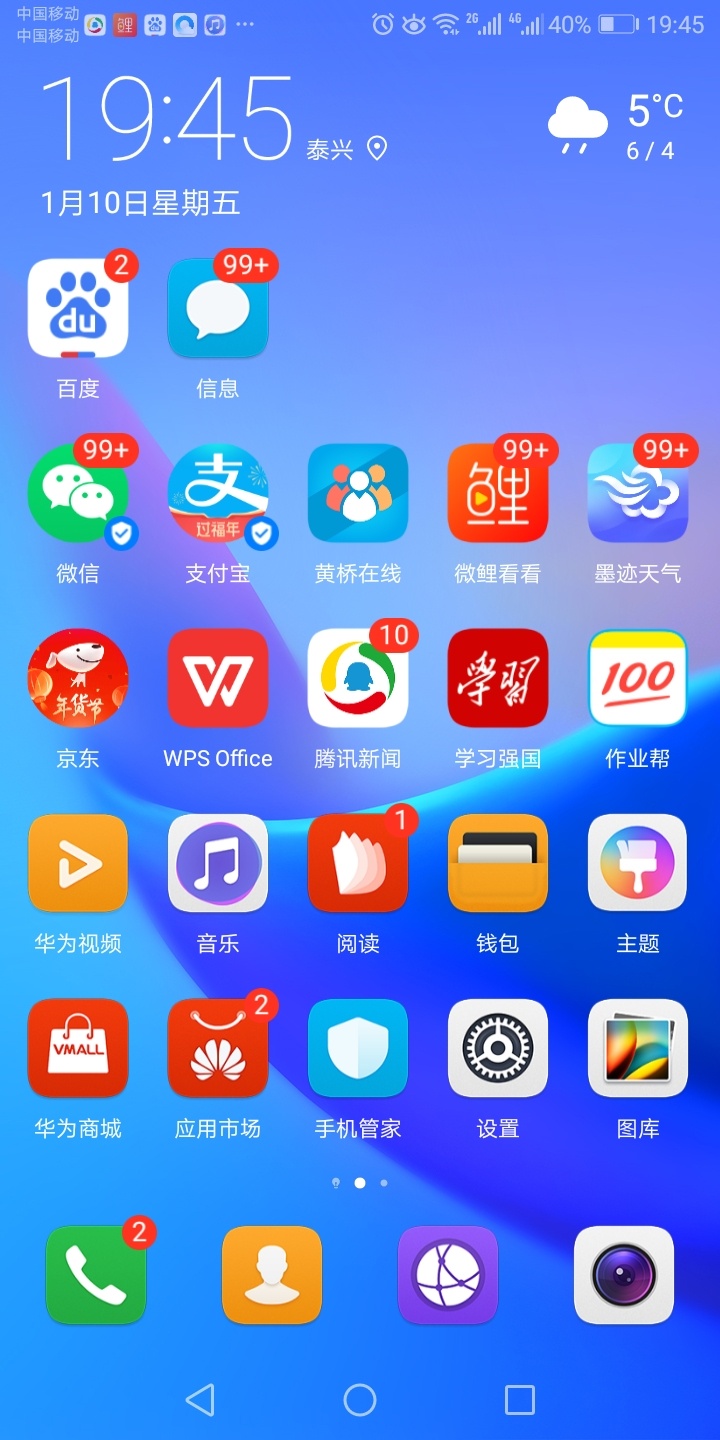The height and width of the screenshot is (1440, 720).
Task: Launch WPS Office
Action: (x=218, y=679)
